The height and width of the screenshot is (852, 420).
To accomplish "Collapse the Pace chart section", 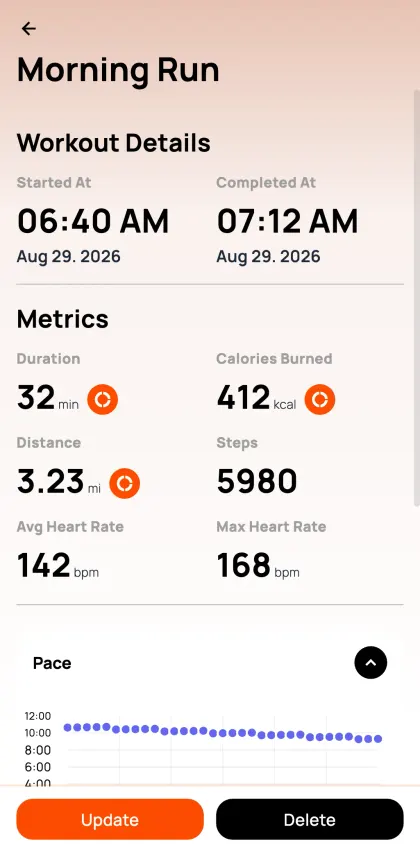I will coord(371,662).
